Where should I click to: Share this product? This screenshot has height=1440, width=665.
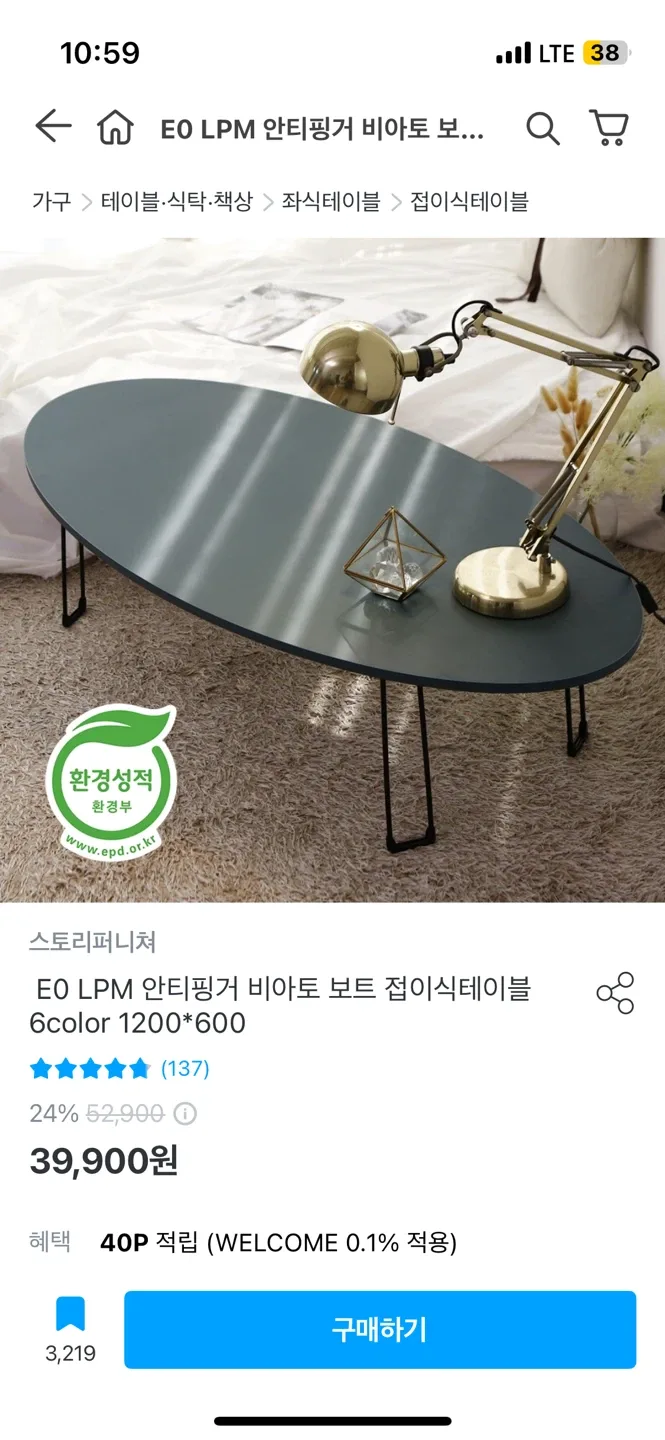615,992
